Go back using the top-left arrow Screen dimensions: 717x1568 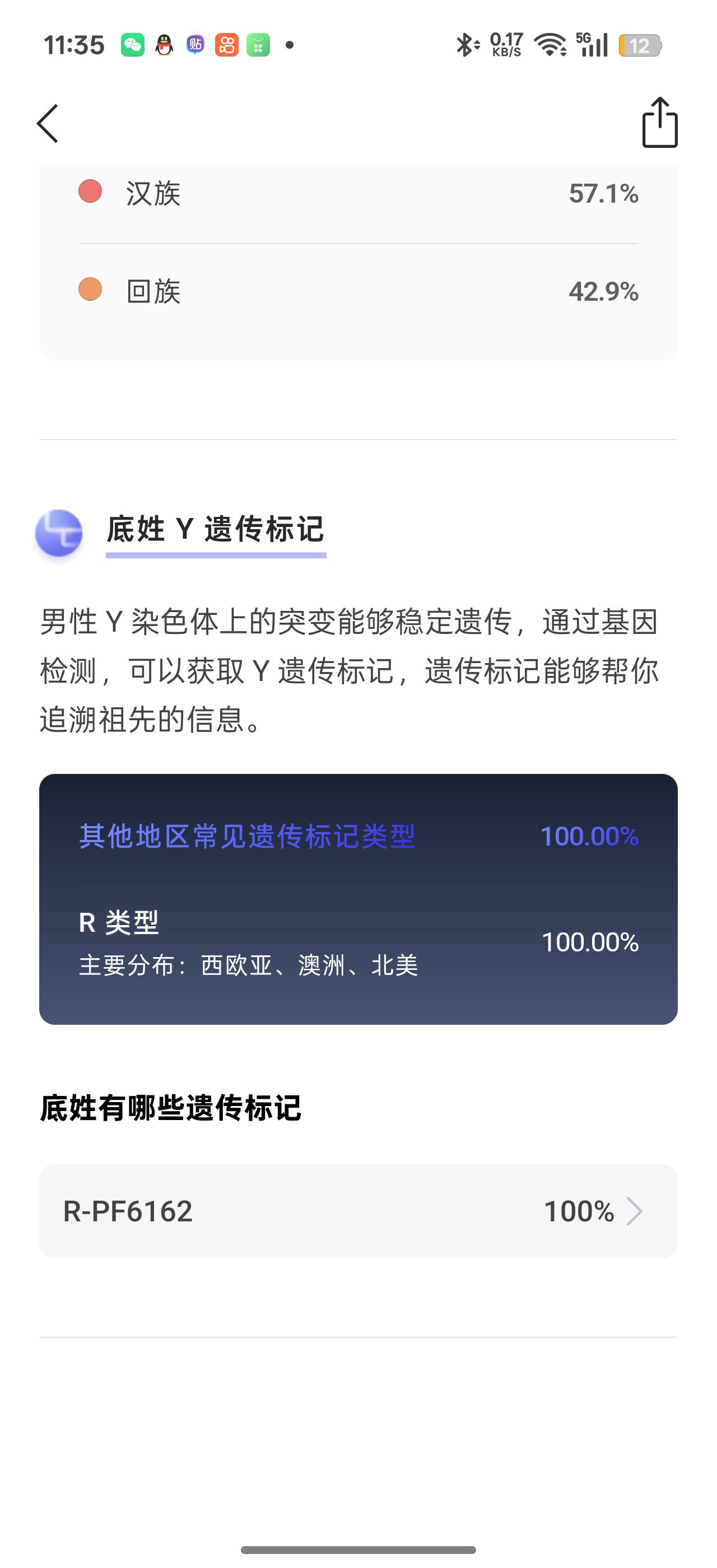(48, 123)
